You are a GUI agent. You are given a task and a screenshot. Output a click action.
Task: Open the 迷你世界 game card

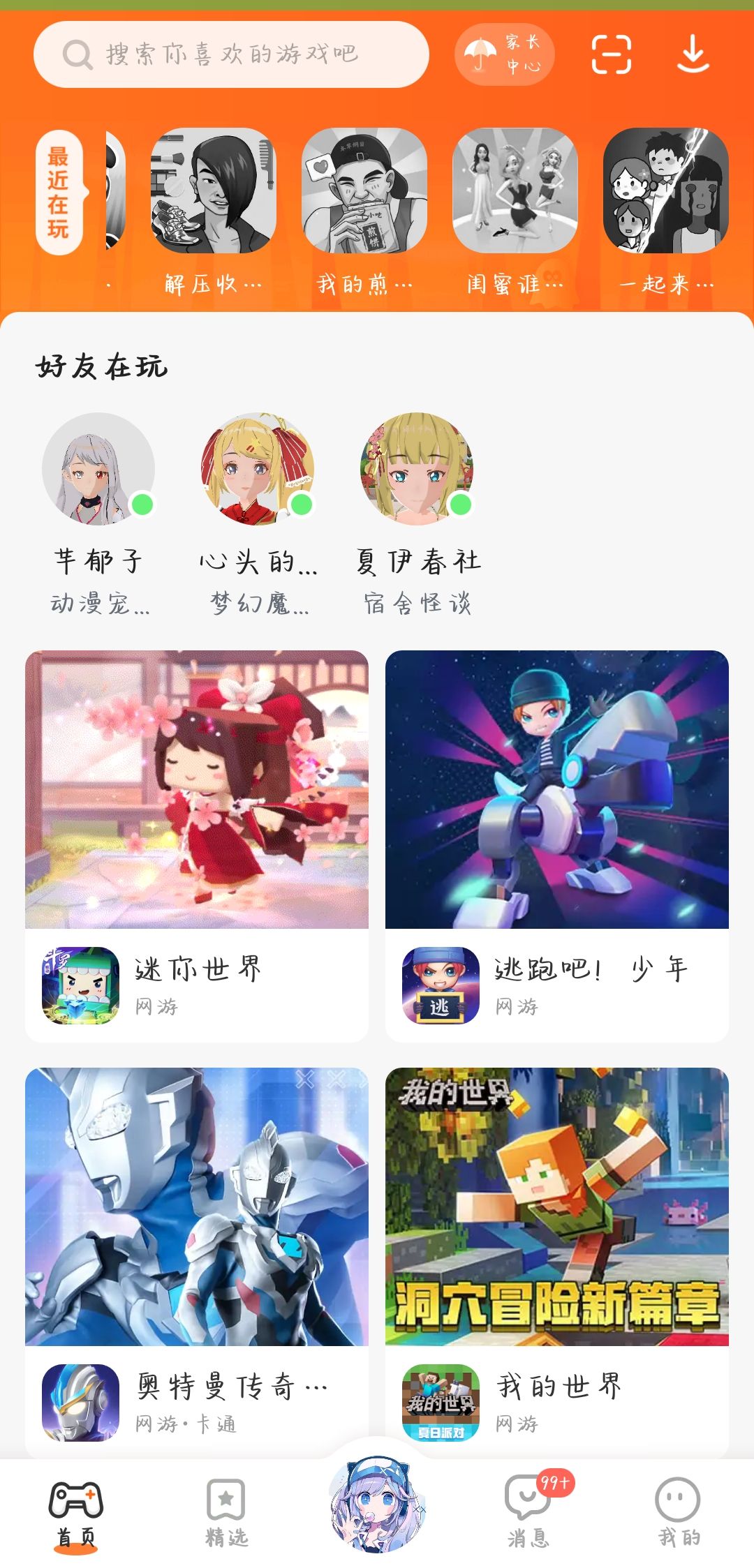tap(197, 845)
